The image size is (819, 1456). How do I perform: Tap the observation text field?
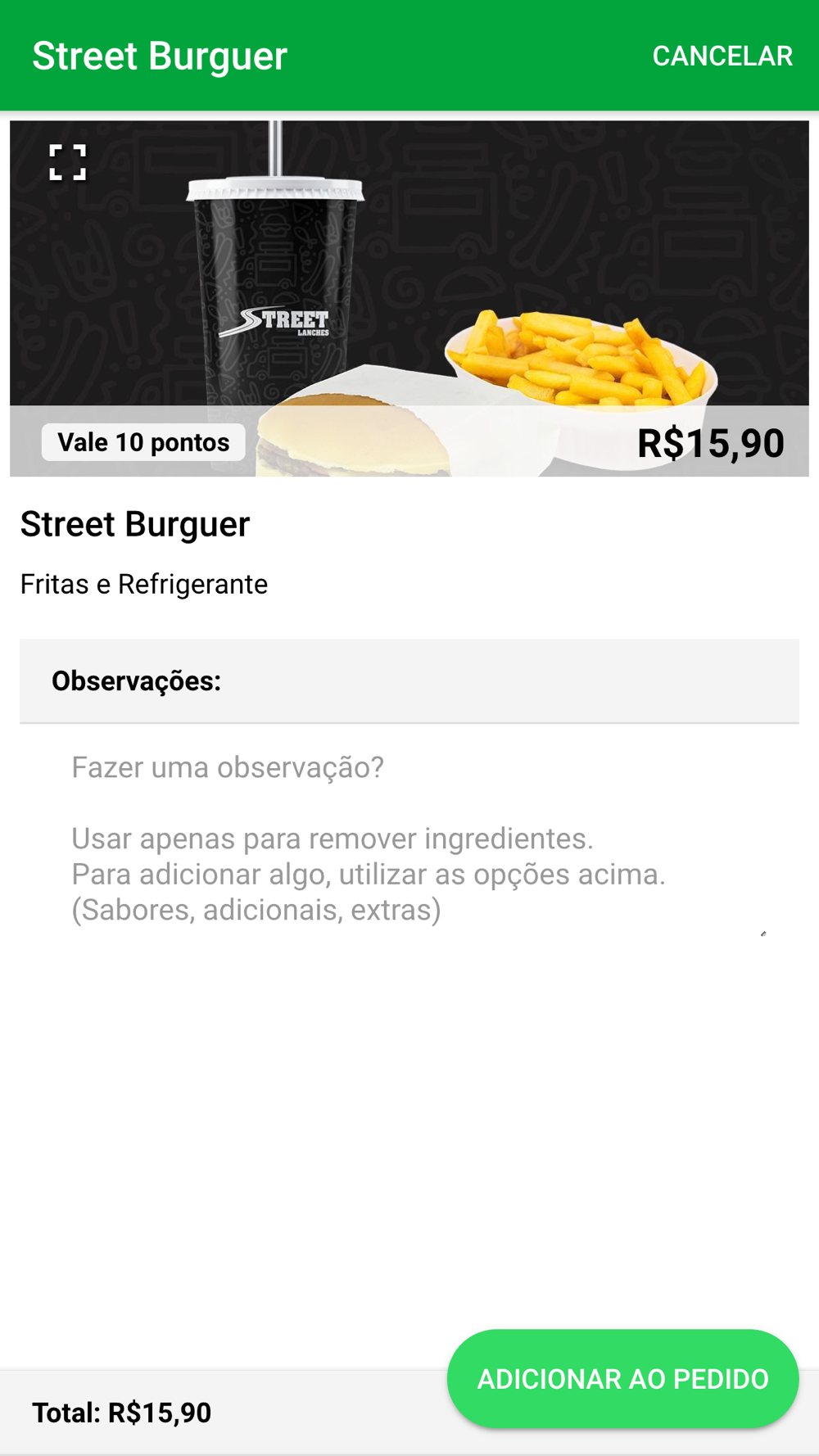(x=409, y=837)
